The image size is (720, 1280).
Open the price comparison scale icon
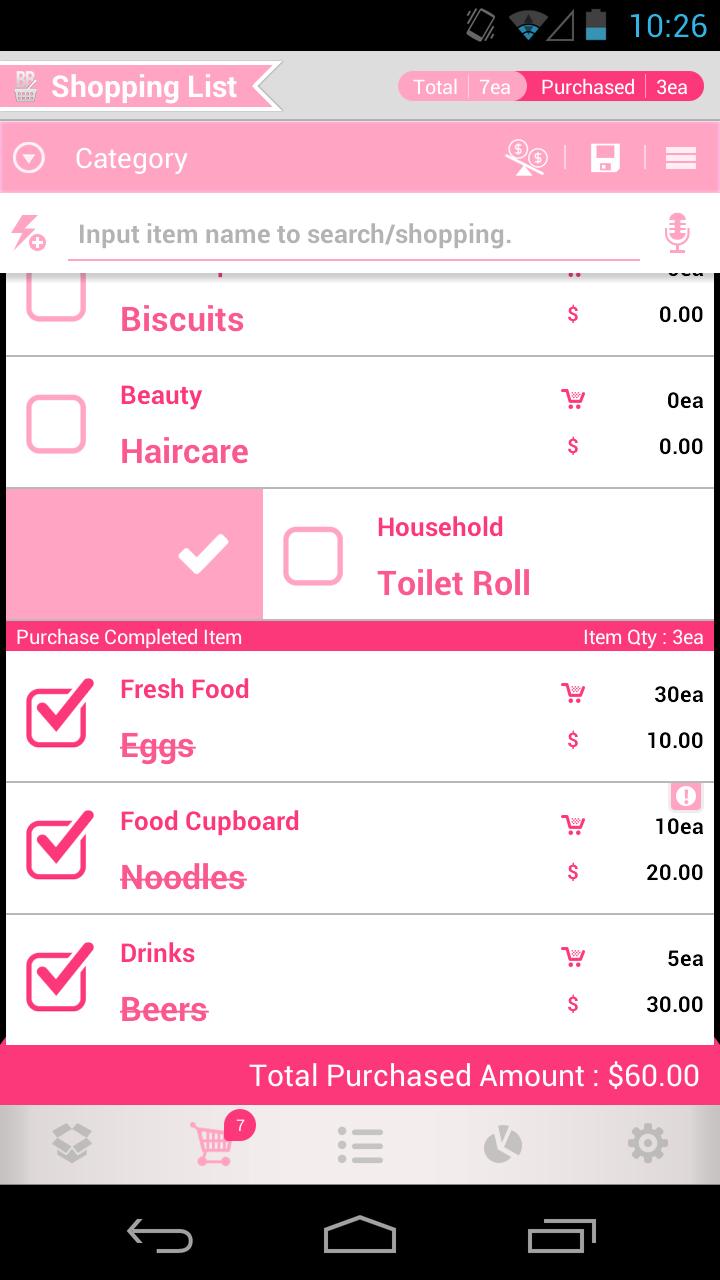pos(526,158)
